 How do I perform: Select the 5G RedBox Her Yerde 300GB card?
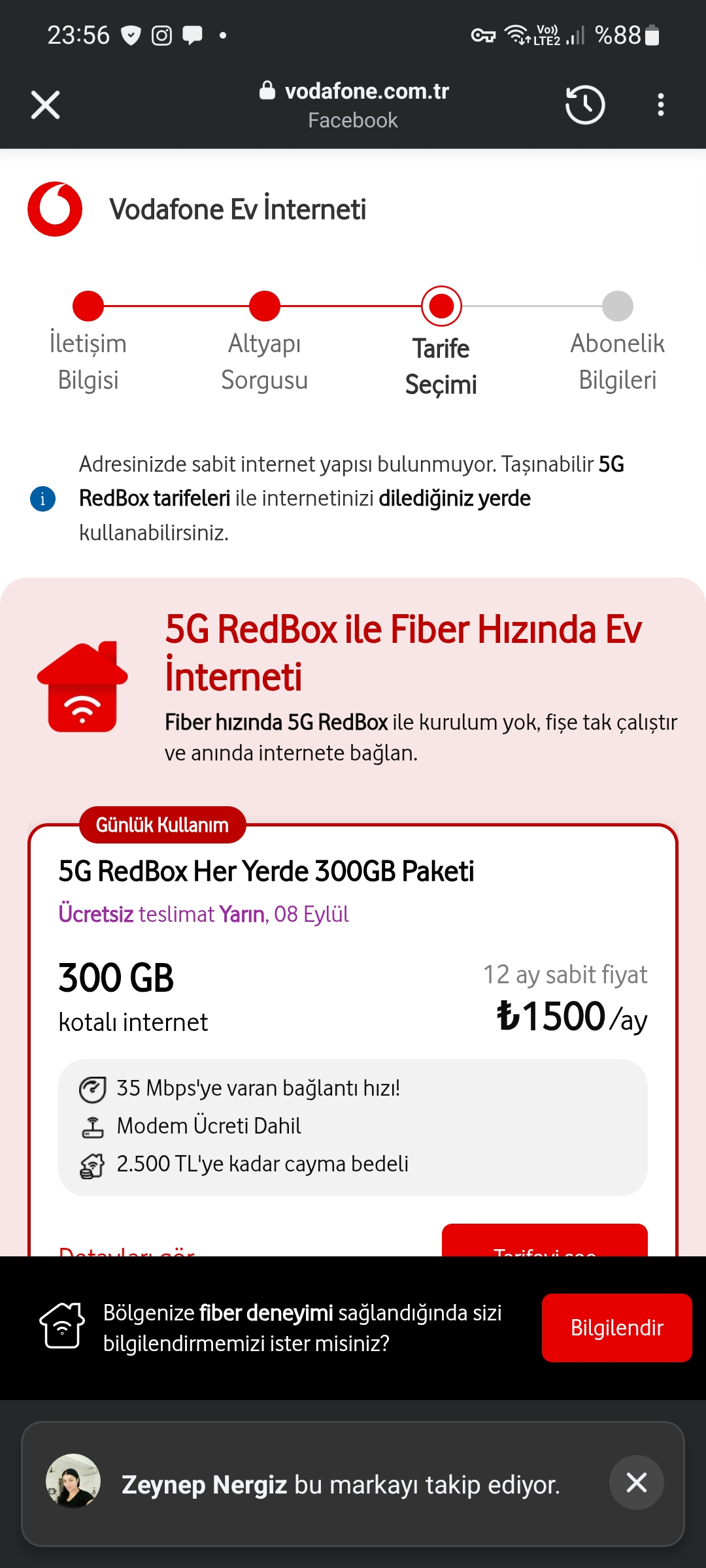point(353,1039)
